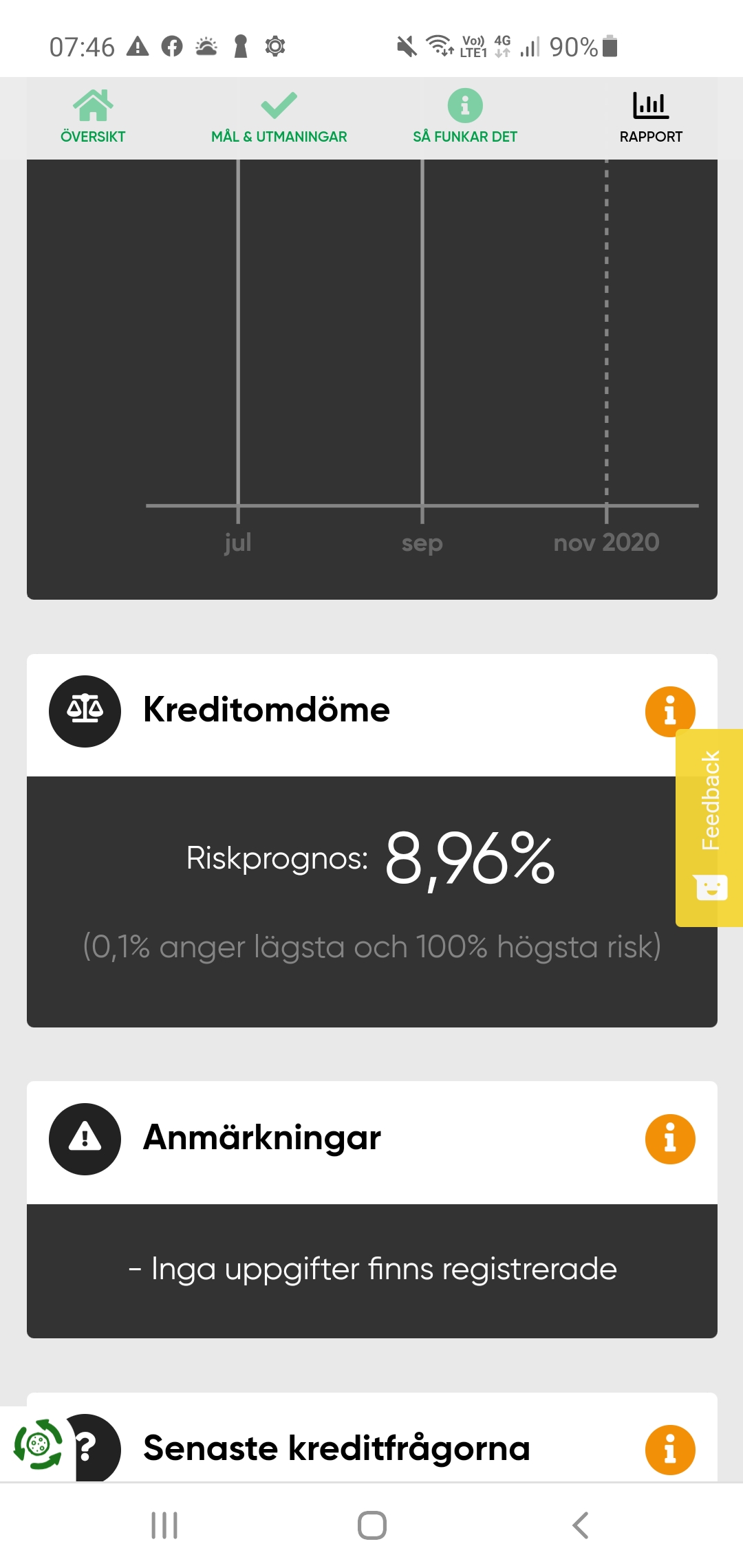The width and height of the screenshot is (743, 1568).
Task: Show info about Anmärkningar
Action: click(x=669, y=1139)
